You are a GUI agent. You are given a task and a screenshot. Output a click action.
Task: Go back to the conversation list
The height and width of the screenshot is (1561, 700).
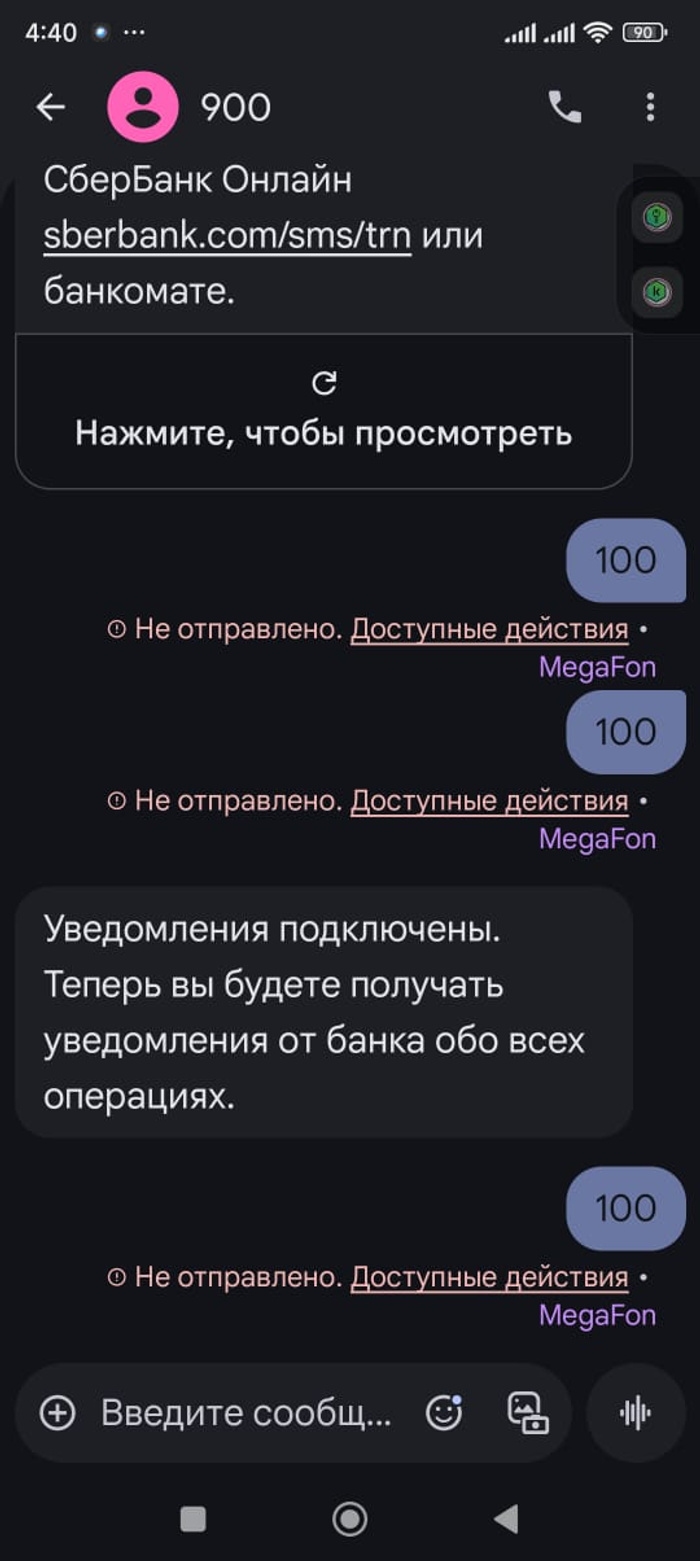tap(50, 107)
